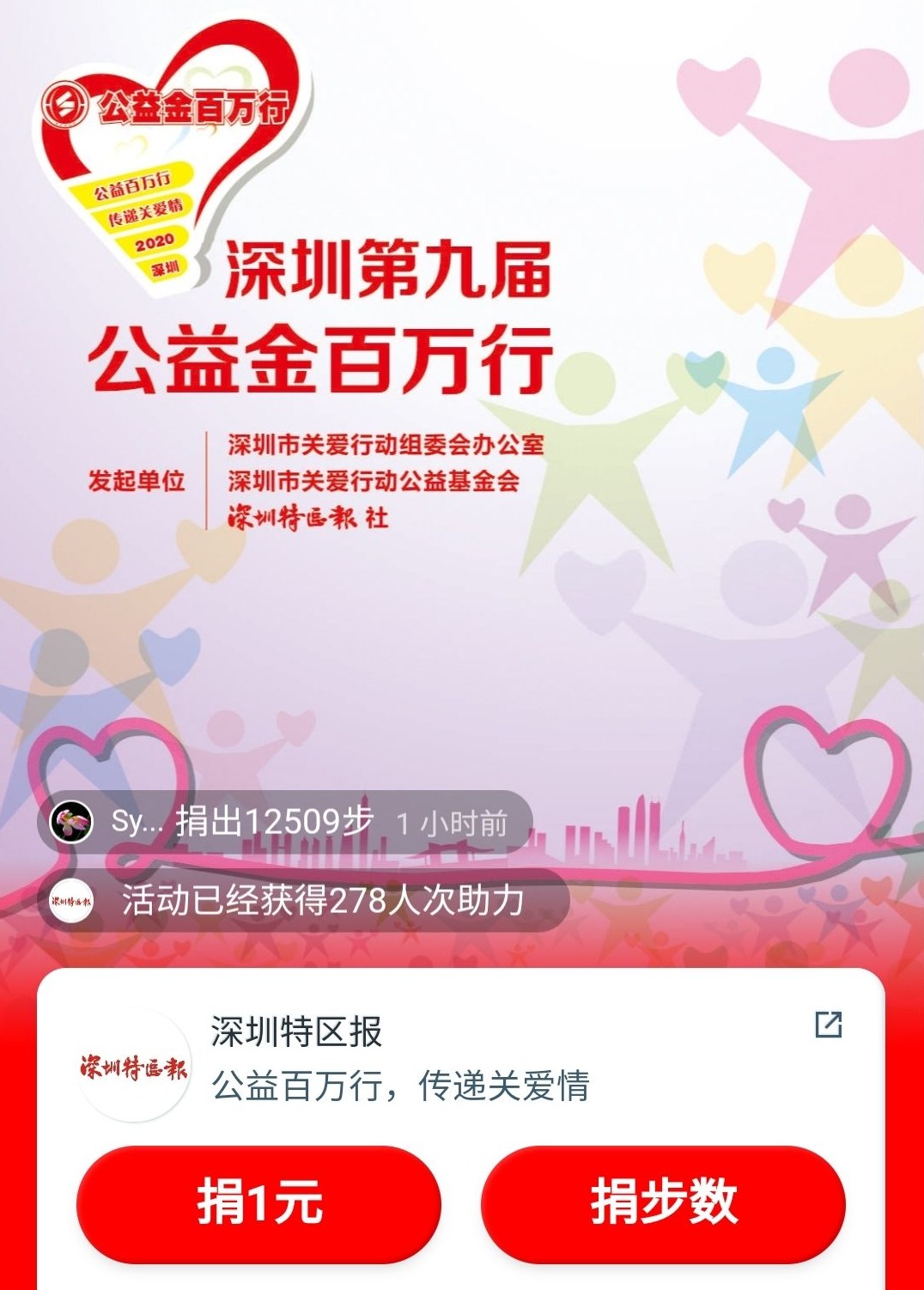Donate steps with 捐步数 button
This screenshot has width=924, height=1290.
tap(663, 1203)
